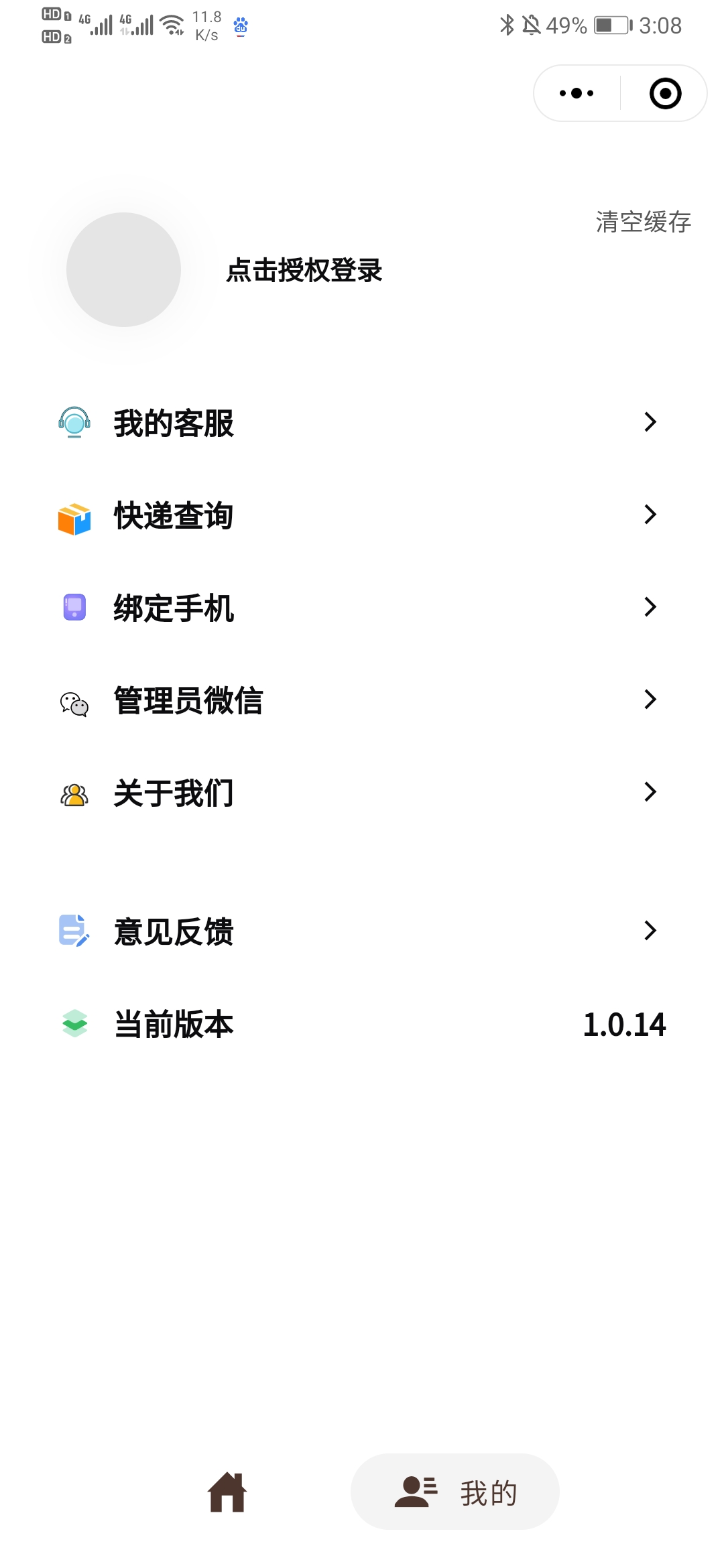Open 意见反馈 feedback
The height and width of the screenshot is (1568, 724).
click(x=362, y=931)
